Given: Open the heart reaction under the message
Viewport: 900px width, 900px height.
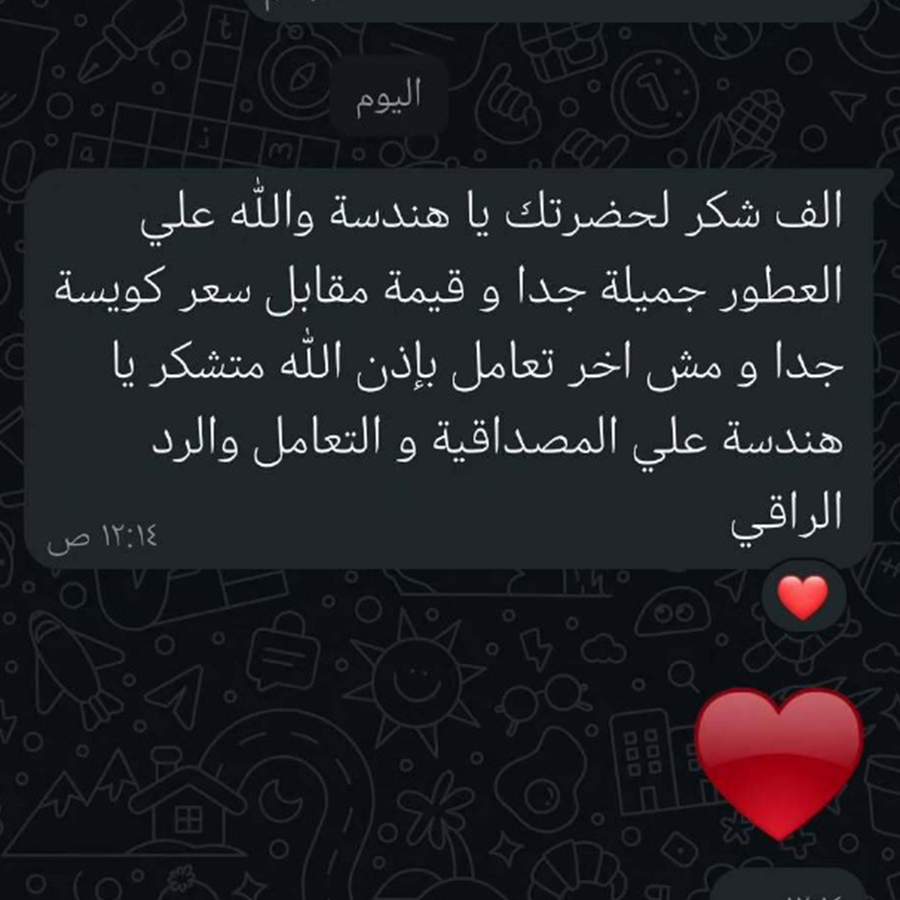Looking at the screenshot, I should tap(803, 600).
